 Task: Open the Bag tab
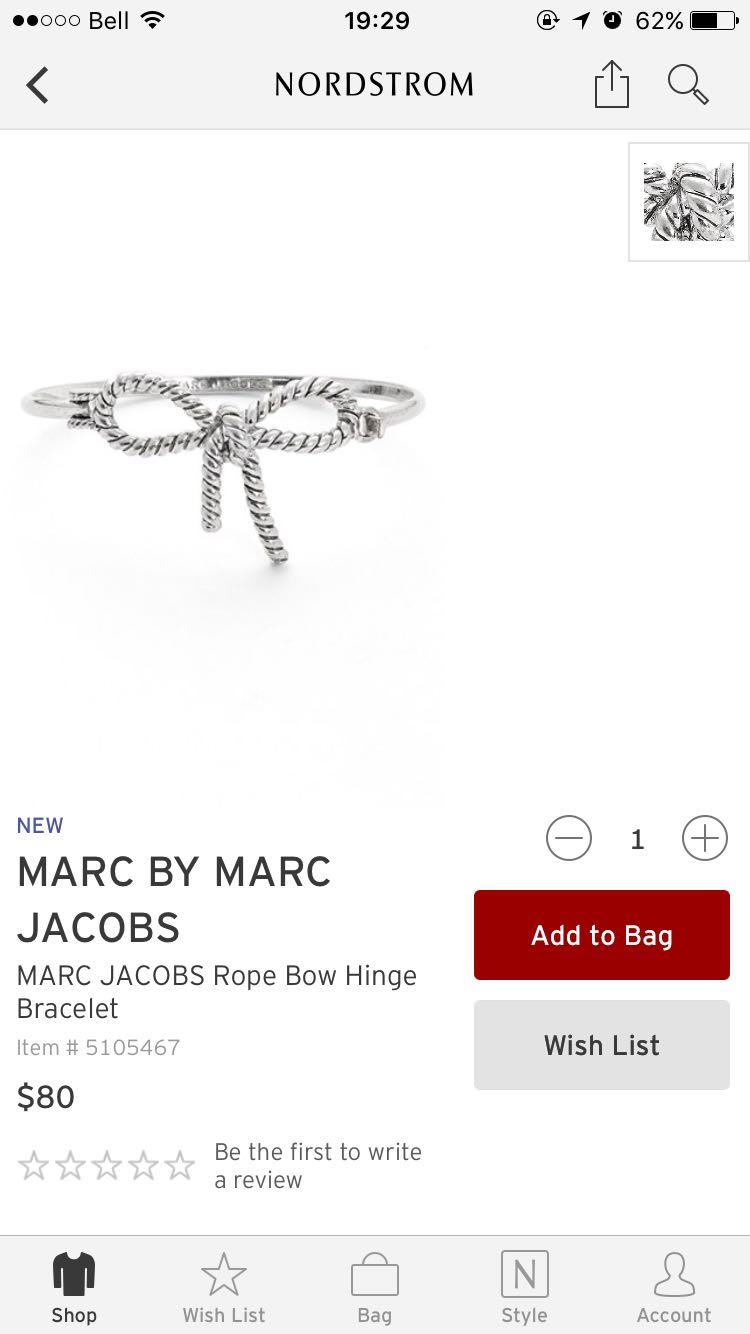[x=374, y=1288]
